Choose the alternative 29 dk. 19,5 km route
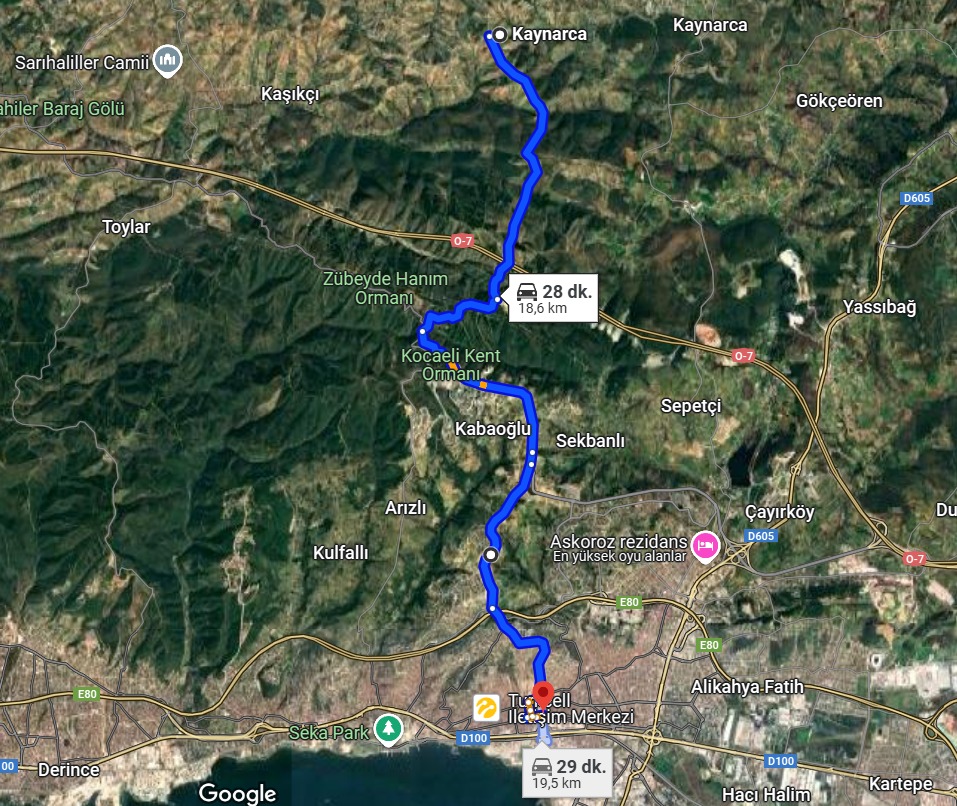 pos(567,773)
